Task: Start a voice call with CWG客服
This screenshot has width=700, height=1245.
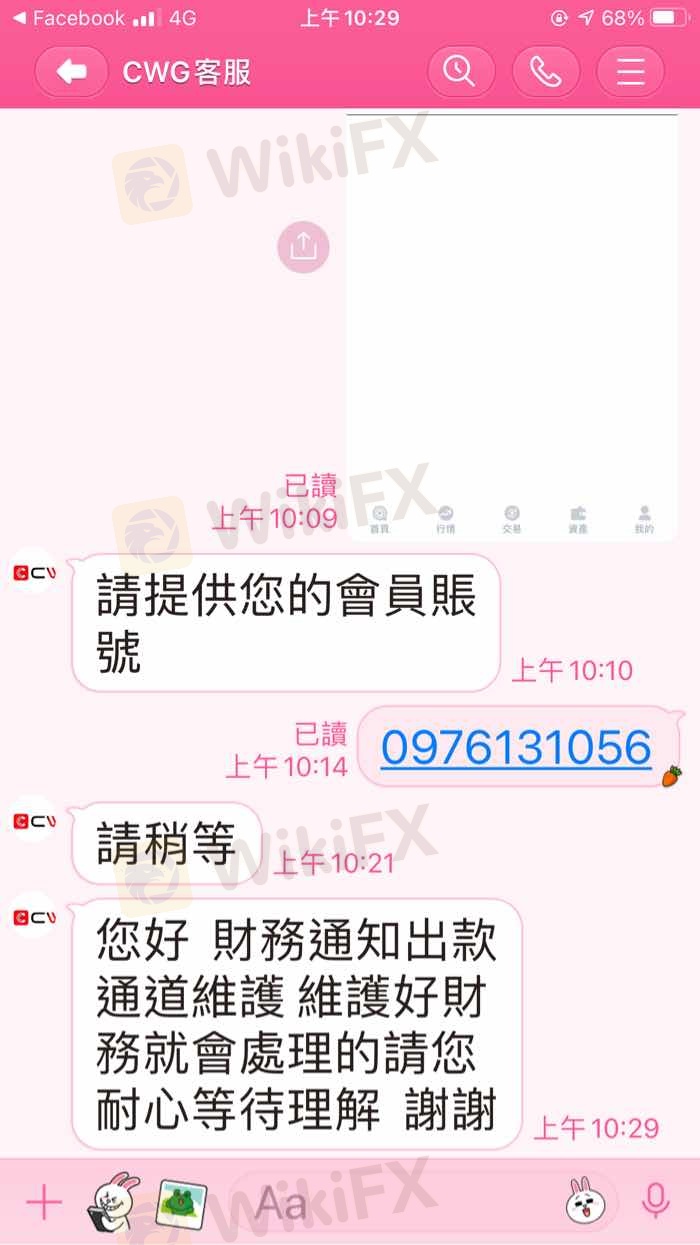Action: (x=545, y=72)
